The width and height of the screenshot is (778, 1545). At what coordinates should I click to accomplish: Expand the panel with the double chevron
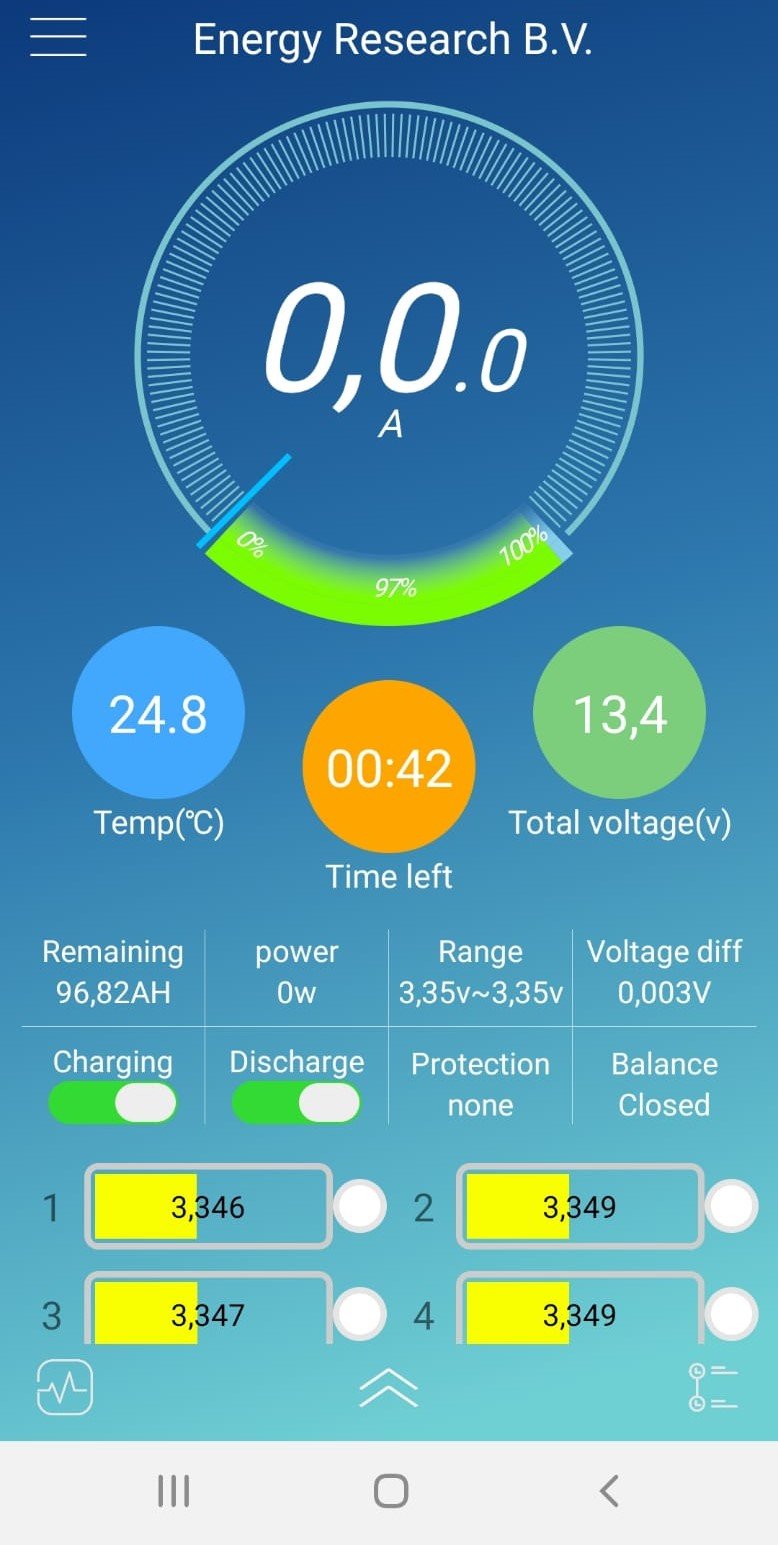click(388, 1387)
